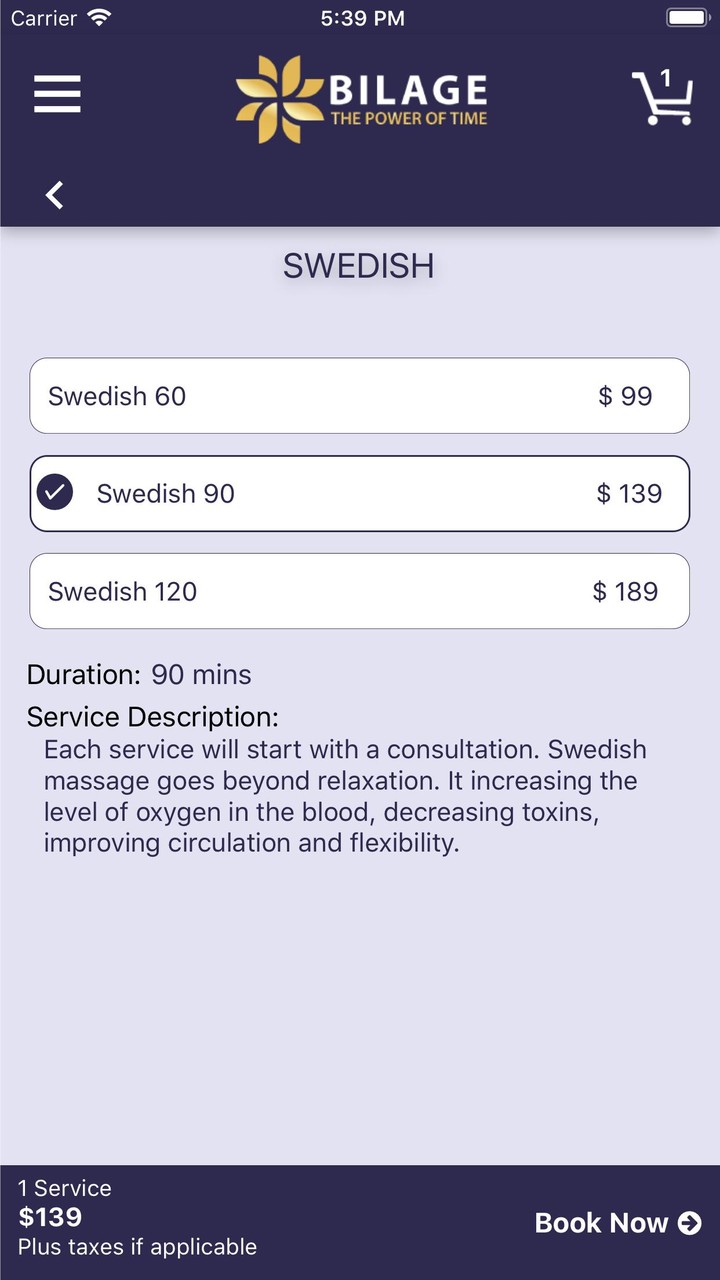720x1280 pixels.
Task: Select the Swedish 60 option
Action: tap(359, 396)
